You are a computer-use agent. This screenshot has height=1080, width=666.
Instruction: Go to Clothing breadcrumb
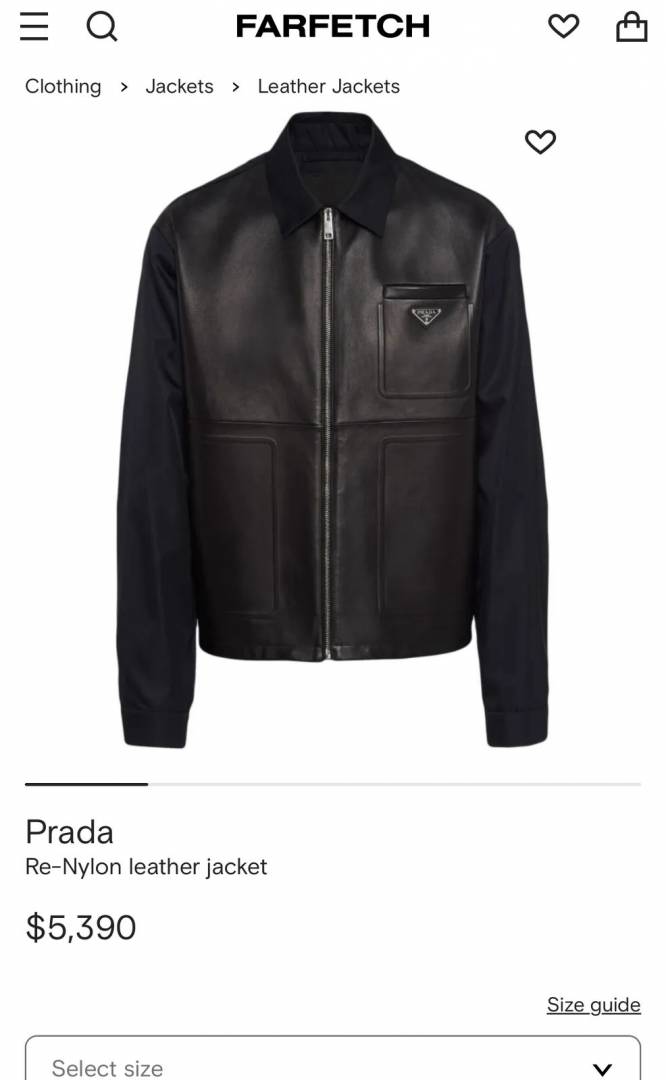click(x=63, y=87)
